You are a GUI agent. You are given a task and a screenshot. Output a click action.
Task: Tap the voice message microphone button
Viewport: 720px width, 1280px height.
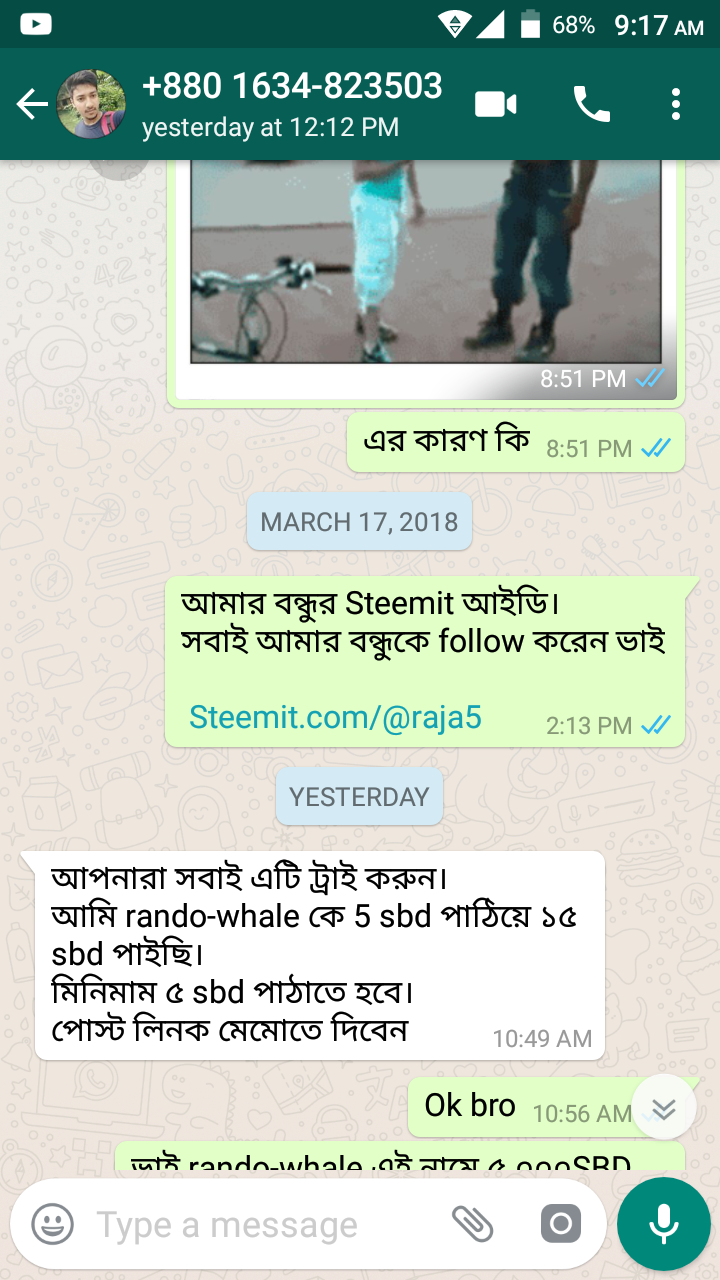click(663, 1224)
